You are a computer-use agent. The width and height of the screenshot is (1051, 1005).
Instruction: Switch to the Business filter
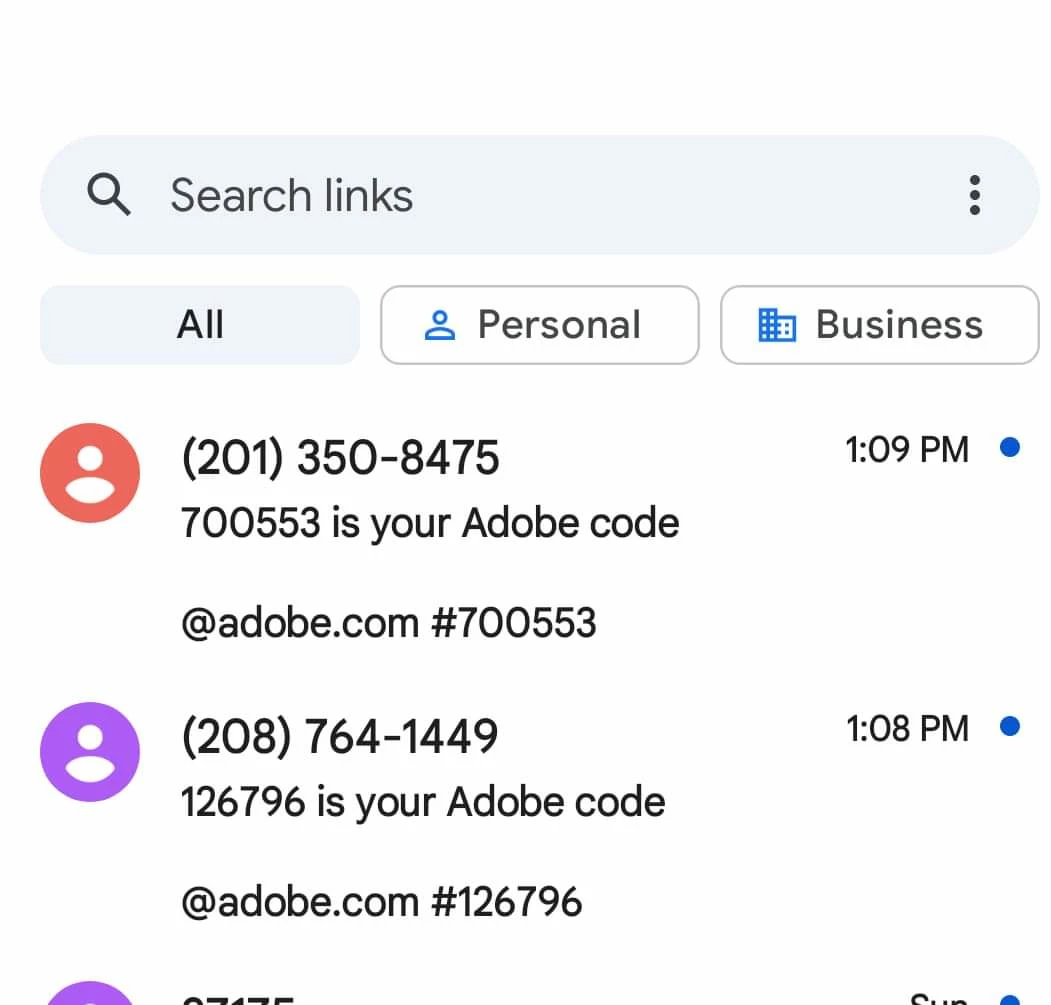tap(879, 325)
